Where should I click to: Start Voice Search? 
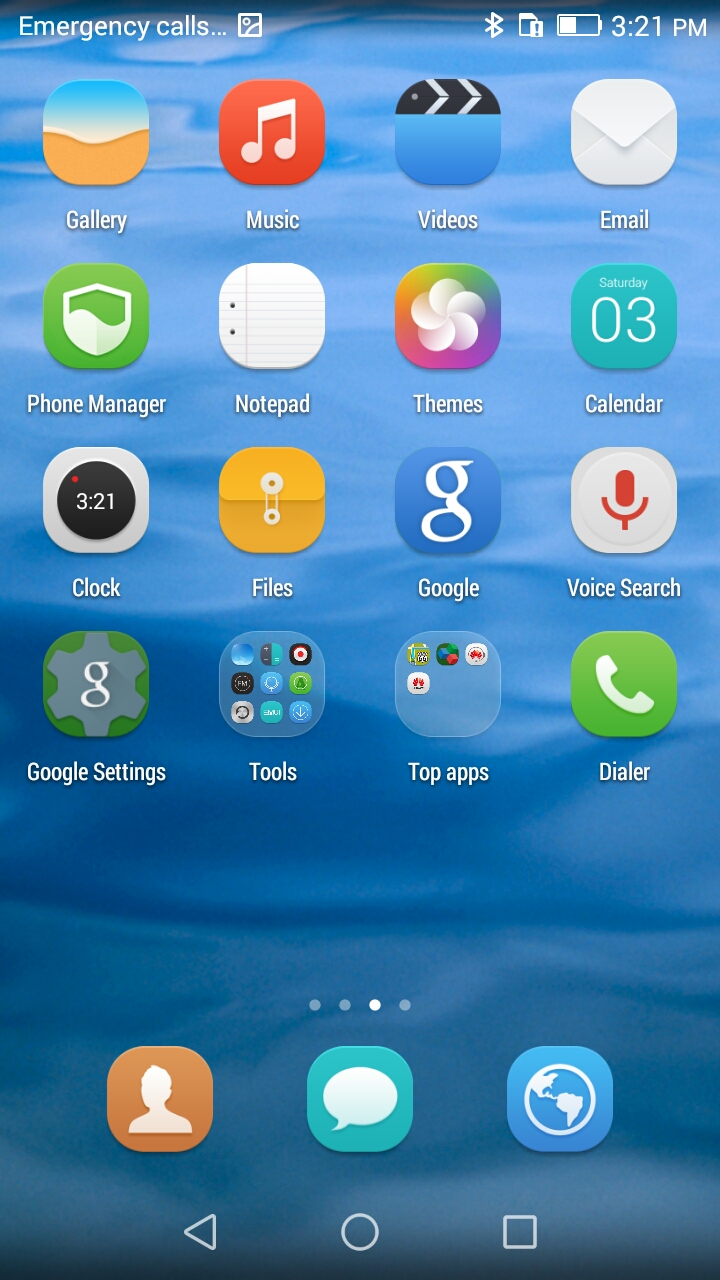(624, 501)
